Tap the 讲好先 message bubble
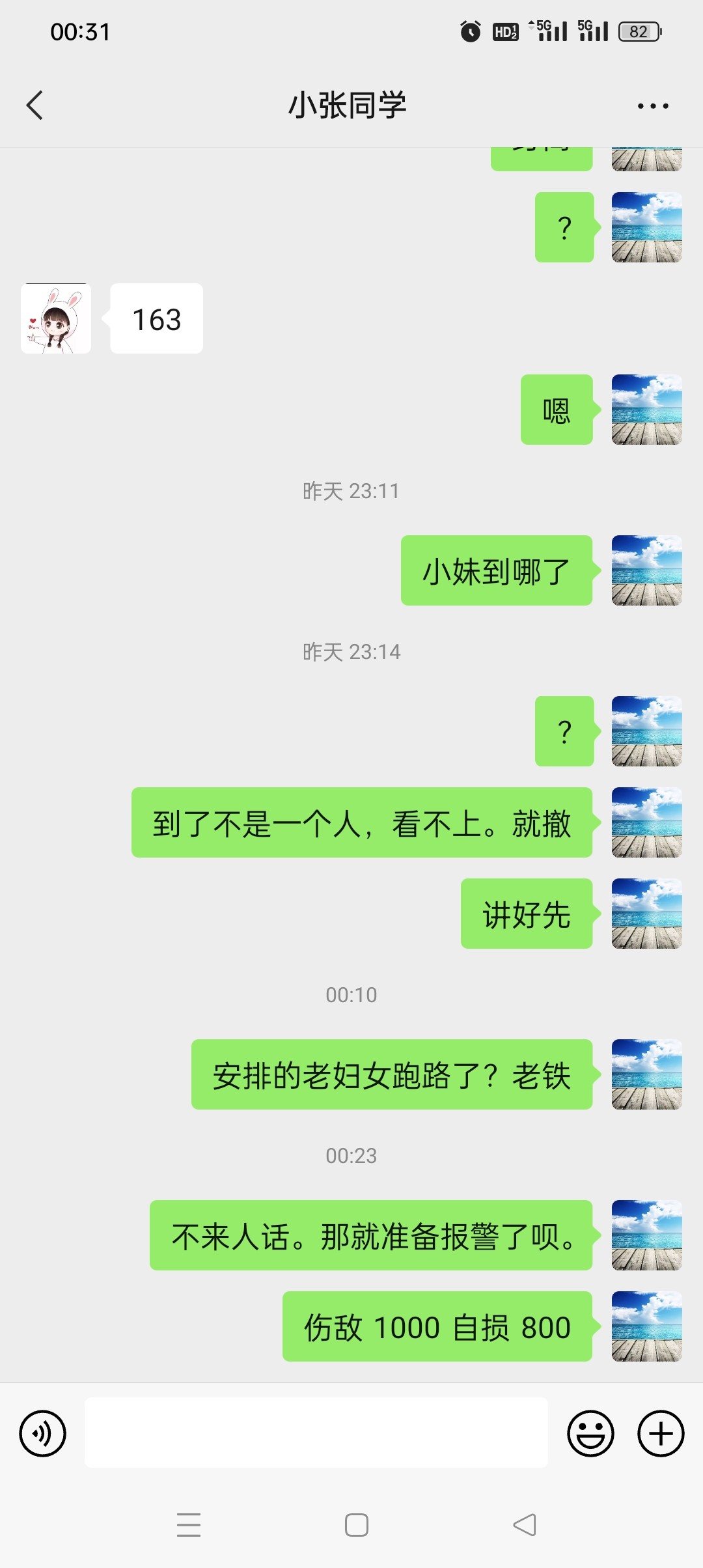The image size is (703, 1568). point(526,915)
